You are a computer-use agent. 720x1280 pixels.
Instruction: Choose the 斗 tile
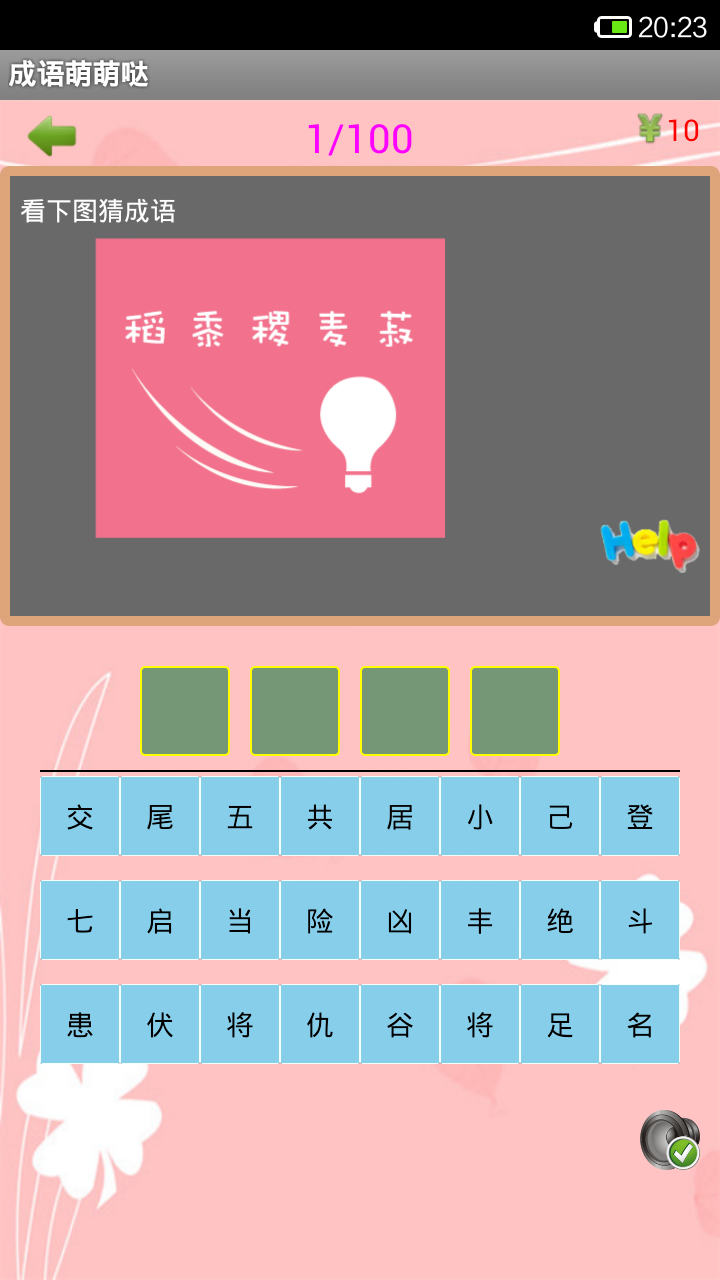click(640, 921)
